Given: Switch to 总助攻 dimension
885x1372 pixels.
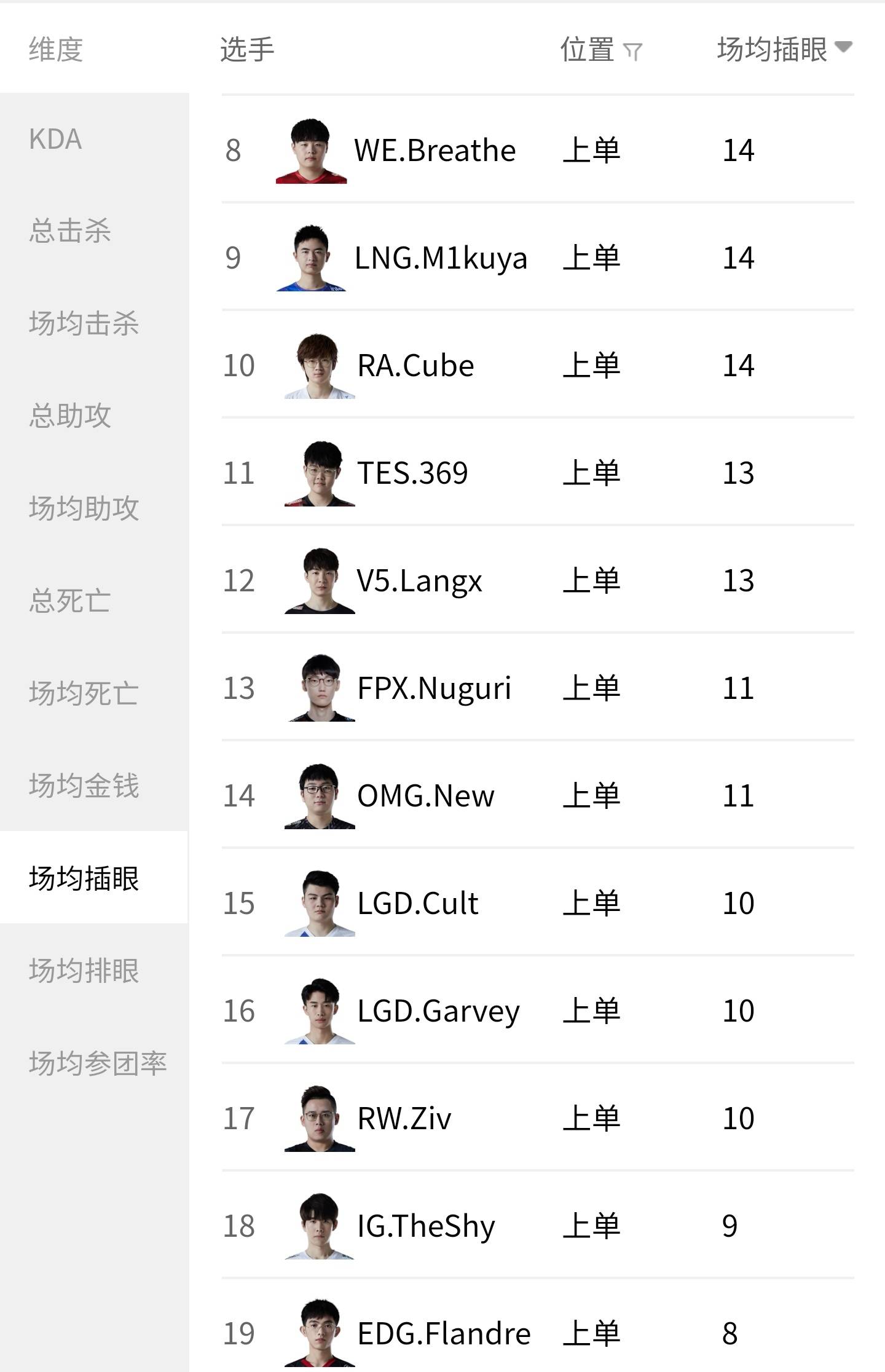Looking at the screenshot, I should (x=69, y=416).
